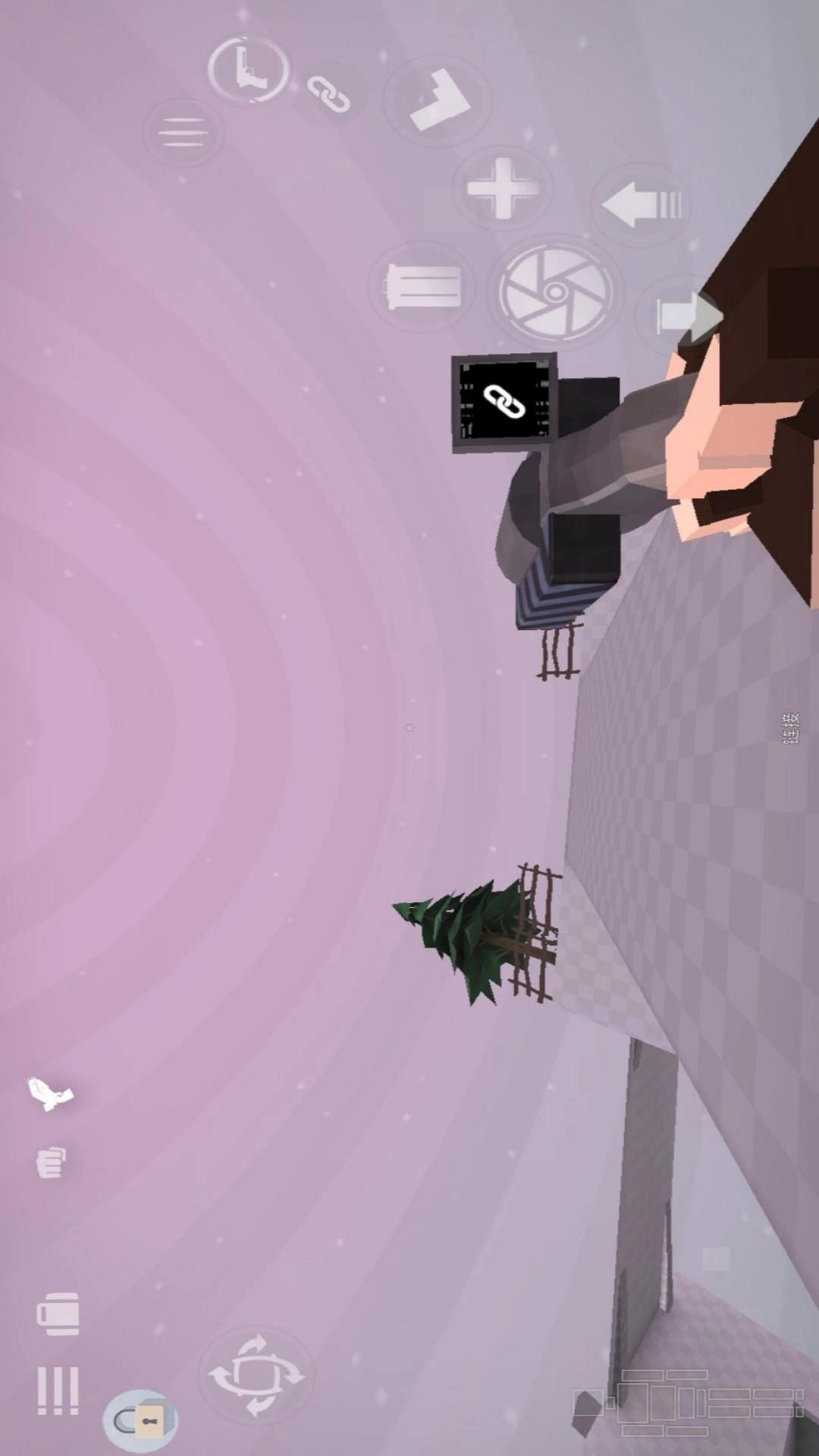
Task: Select the chain link tool
Action: [x=328, y=94]
